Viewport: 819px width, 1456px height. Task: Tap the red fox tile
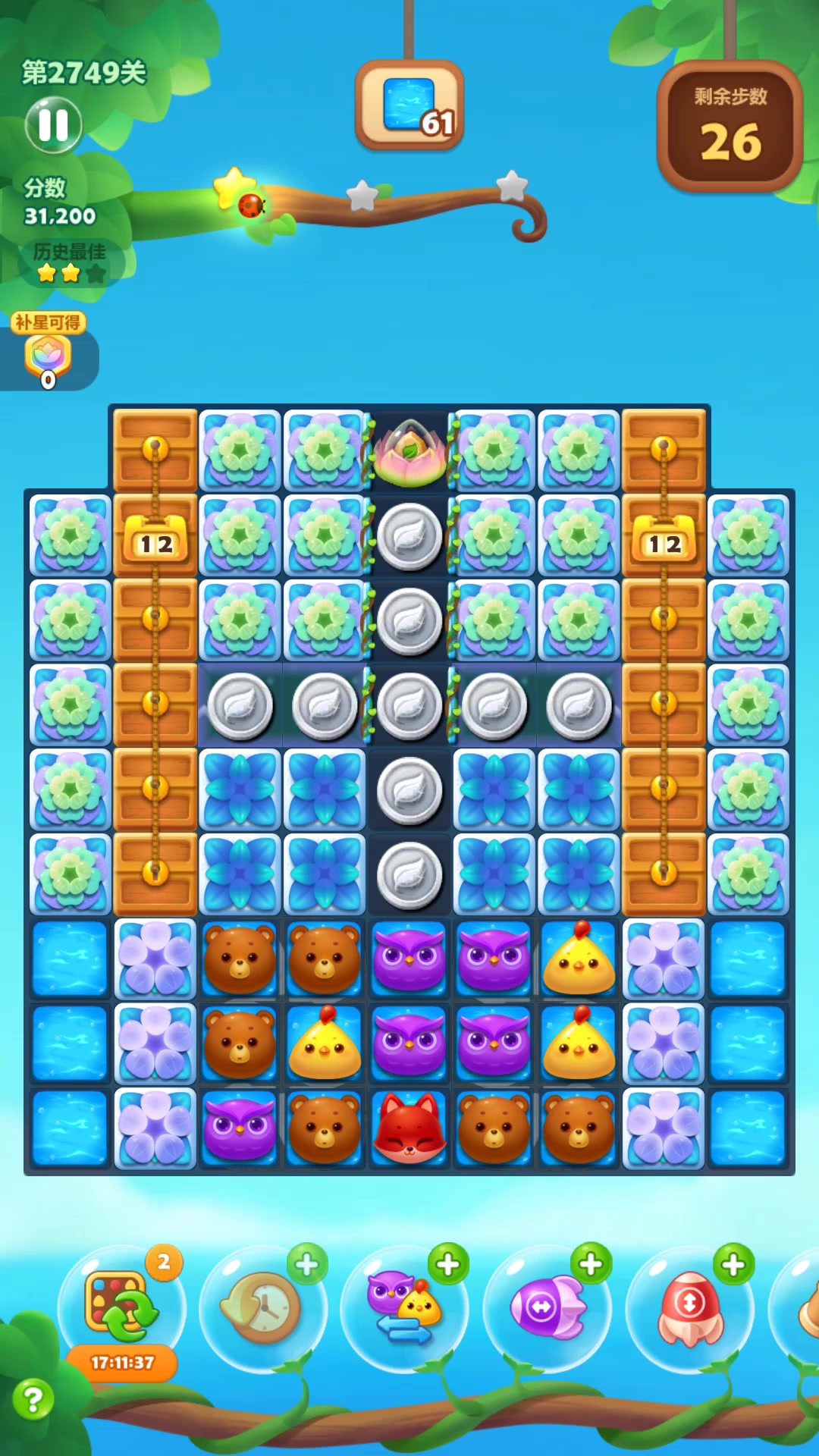(409, 1128)
